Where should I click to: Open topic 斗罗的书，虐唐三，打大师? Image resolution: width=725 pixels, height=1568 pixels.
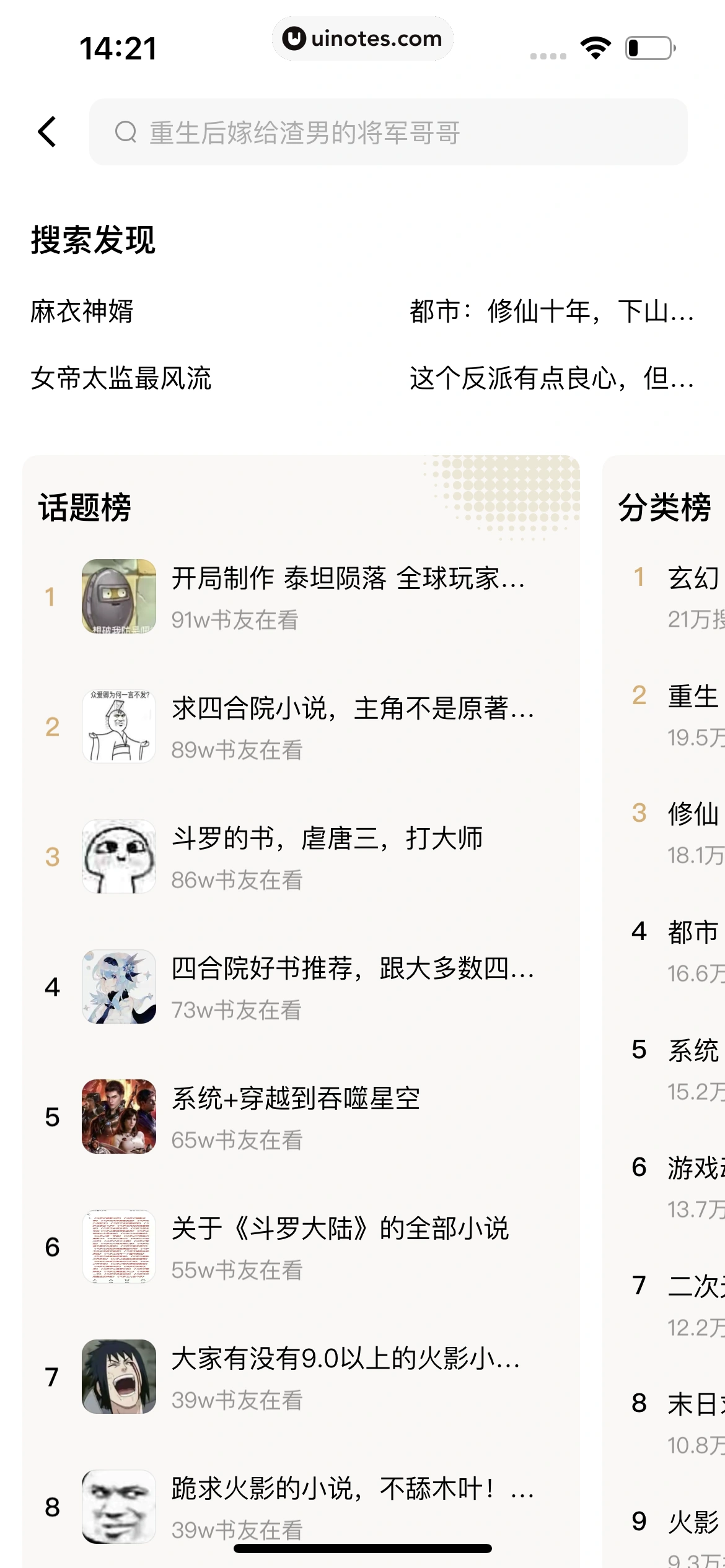pos(327,839)
